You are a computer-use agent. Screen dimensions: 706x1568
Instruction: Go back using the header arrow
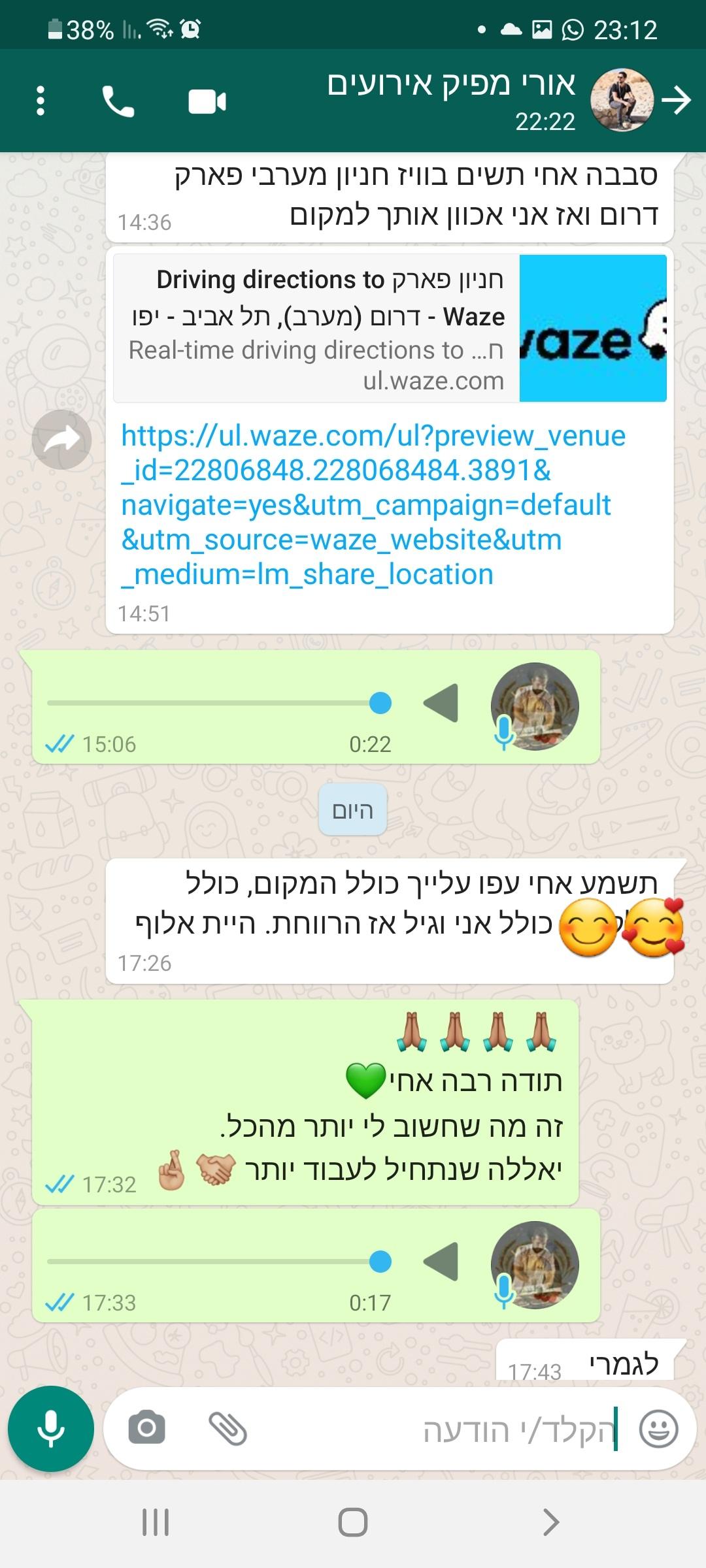[677, 100]
